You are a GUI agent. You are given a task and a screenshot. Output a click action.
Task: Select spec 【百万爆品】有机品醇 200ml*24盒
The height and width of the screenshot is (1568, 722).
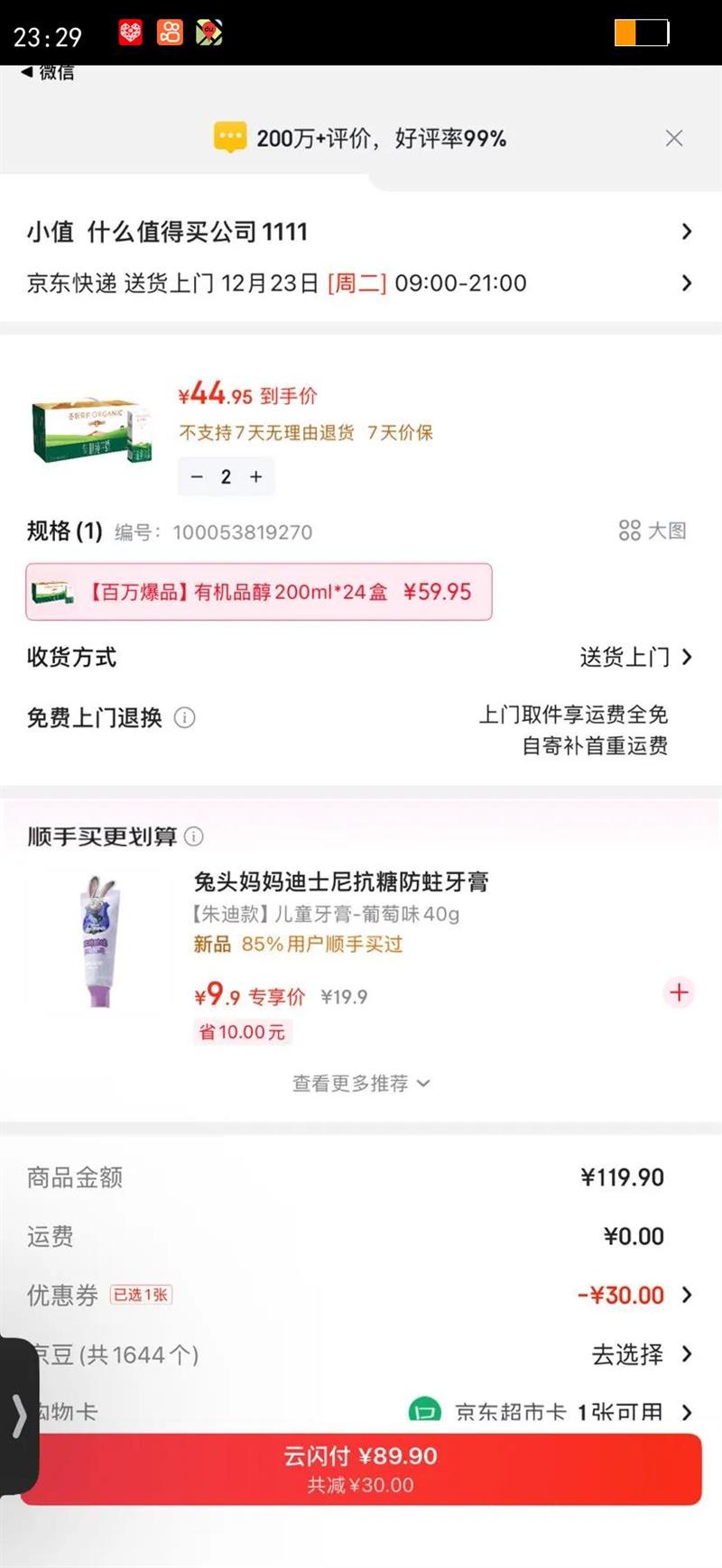260,591
